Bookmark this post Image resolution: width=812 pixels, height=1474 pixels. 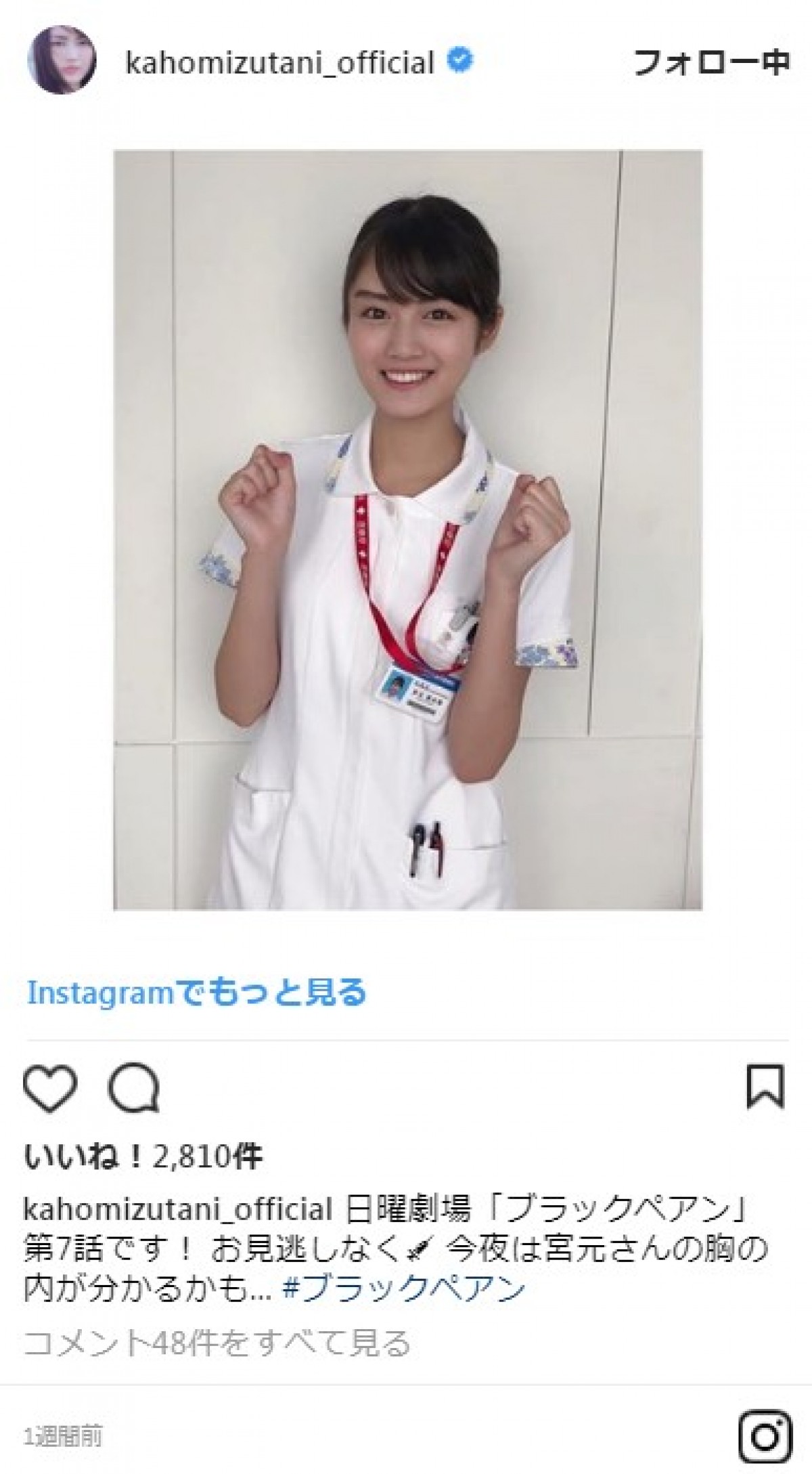coord(766,1087)
